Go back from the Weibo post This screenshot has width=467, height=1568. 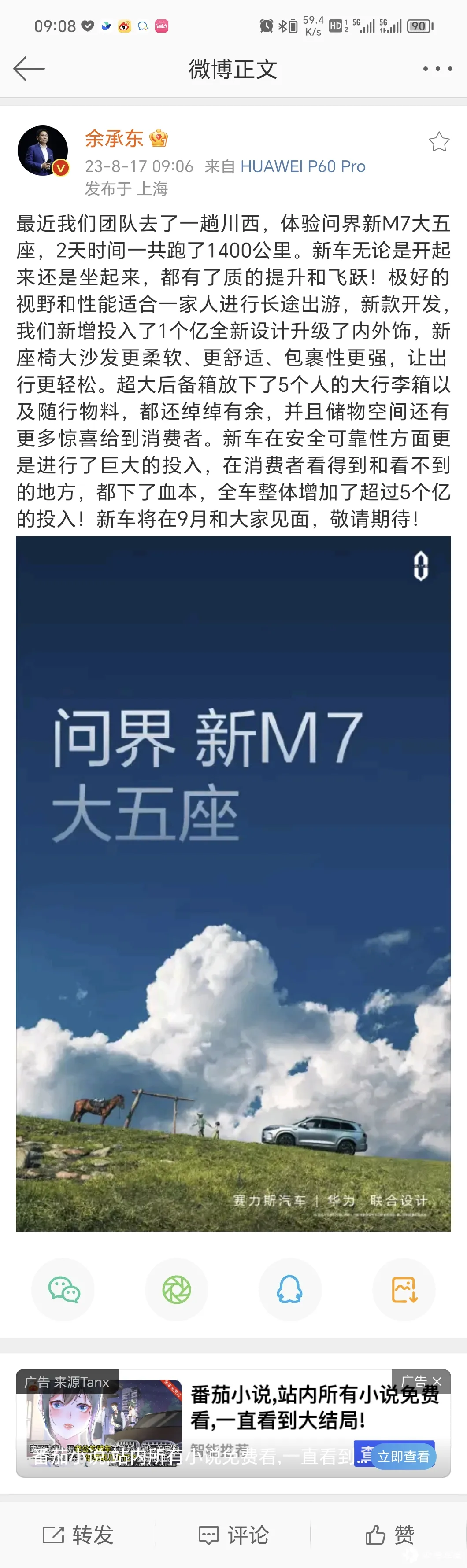tap(29, 69)
